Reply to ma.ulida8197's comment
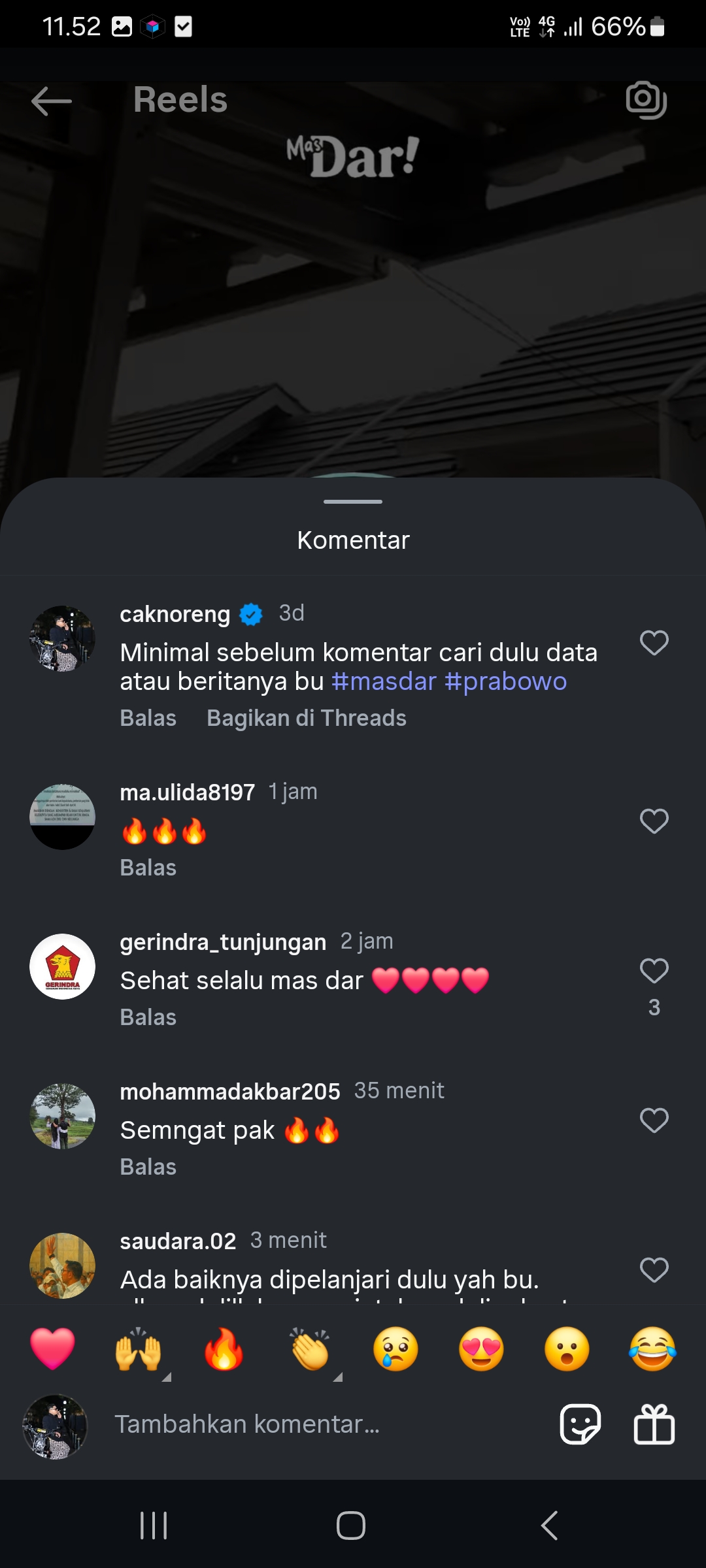The image size is (706, 1568). (x=148, y=868)
